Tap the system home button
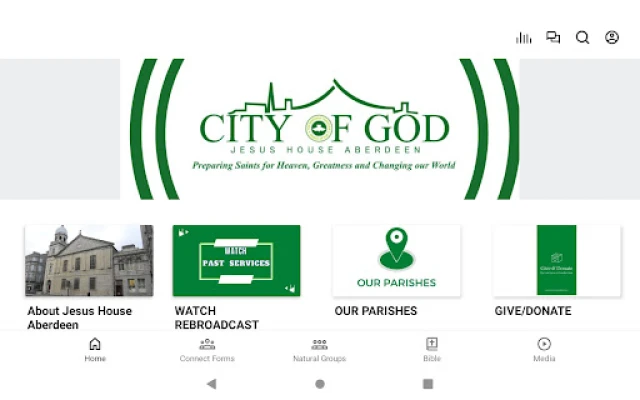 pos(320,383)
